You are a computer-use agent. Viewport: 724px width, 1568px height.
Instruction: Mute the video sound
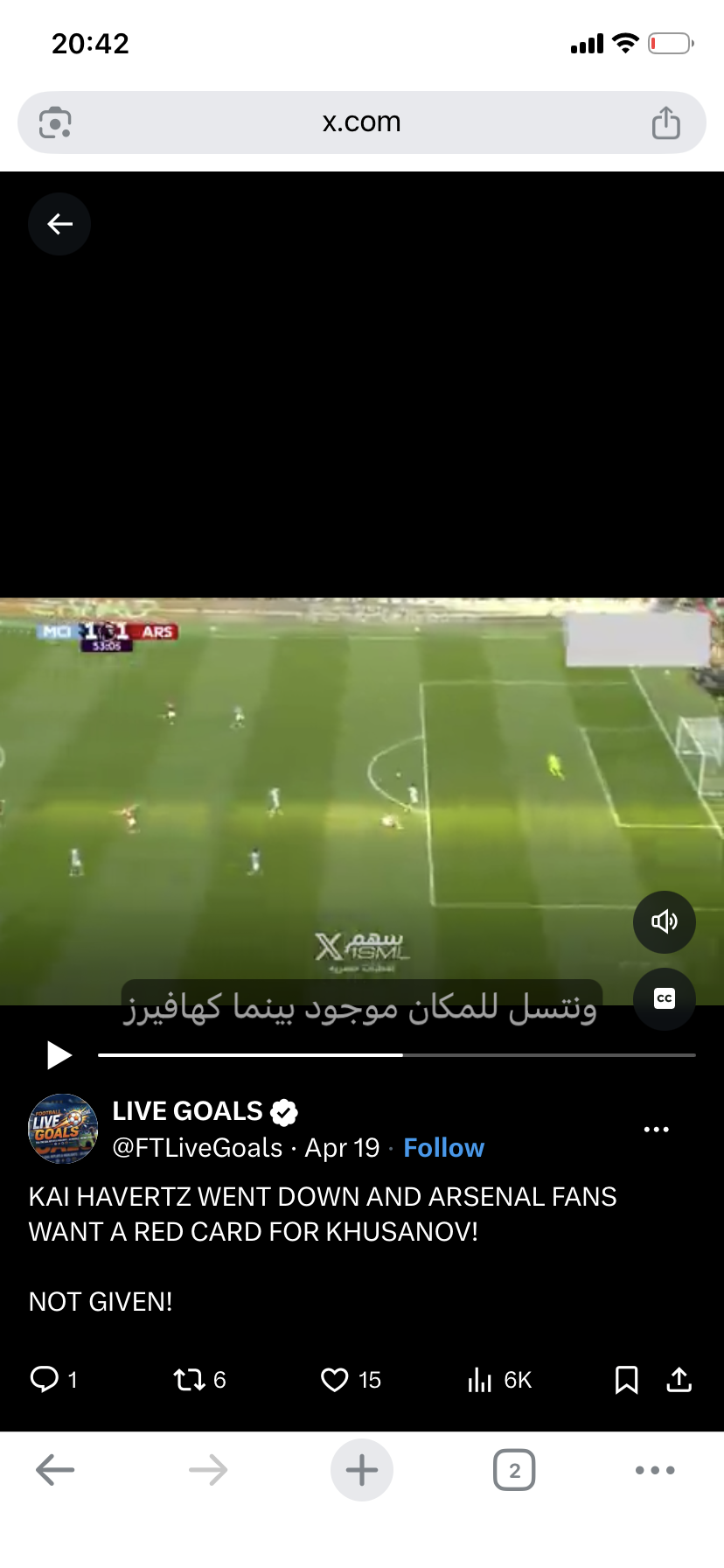tap(665, 921)
